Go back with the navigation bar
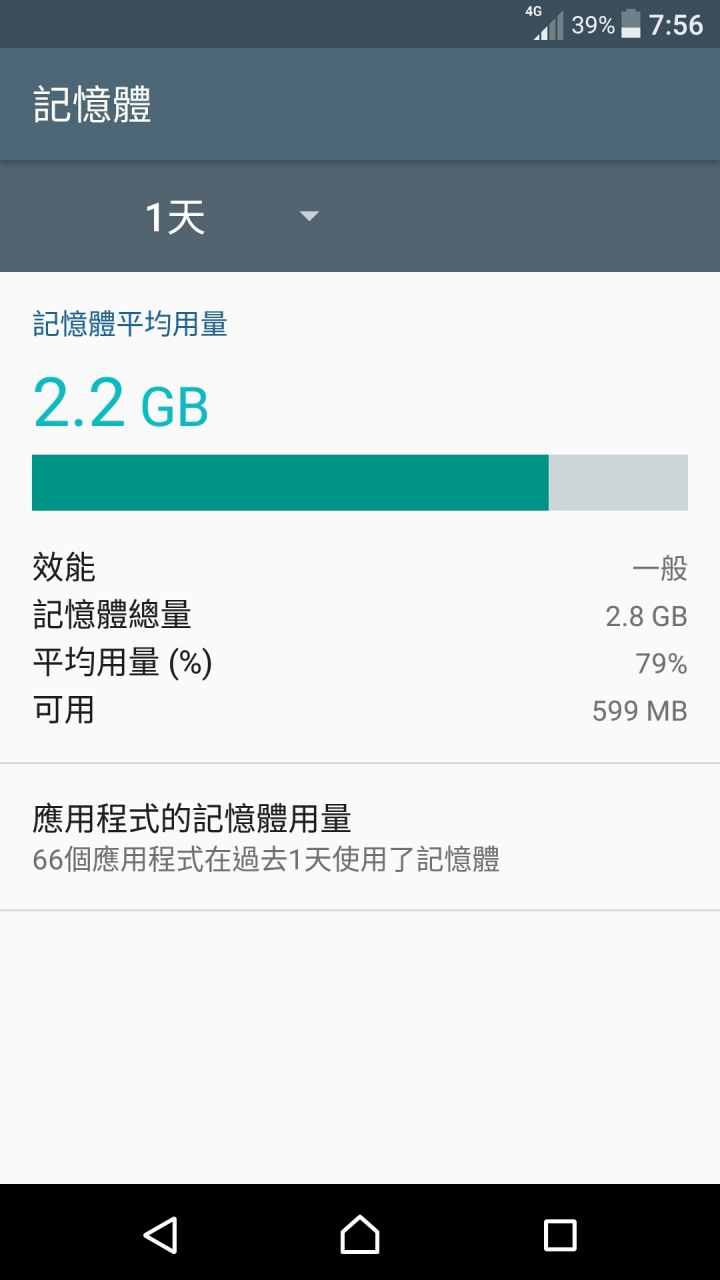 click(160, 1234)
